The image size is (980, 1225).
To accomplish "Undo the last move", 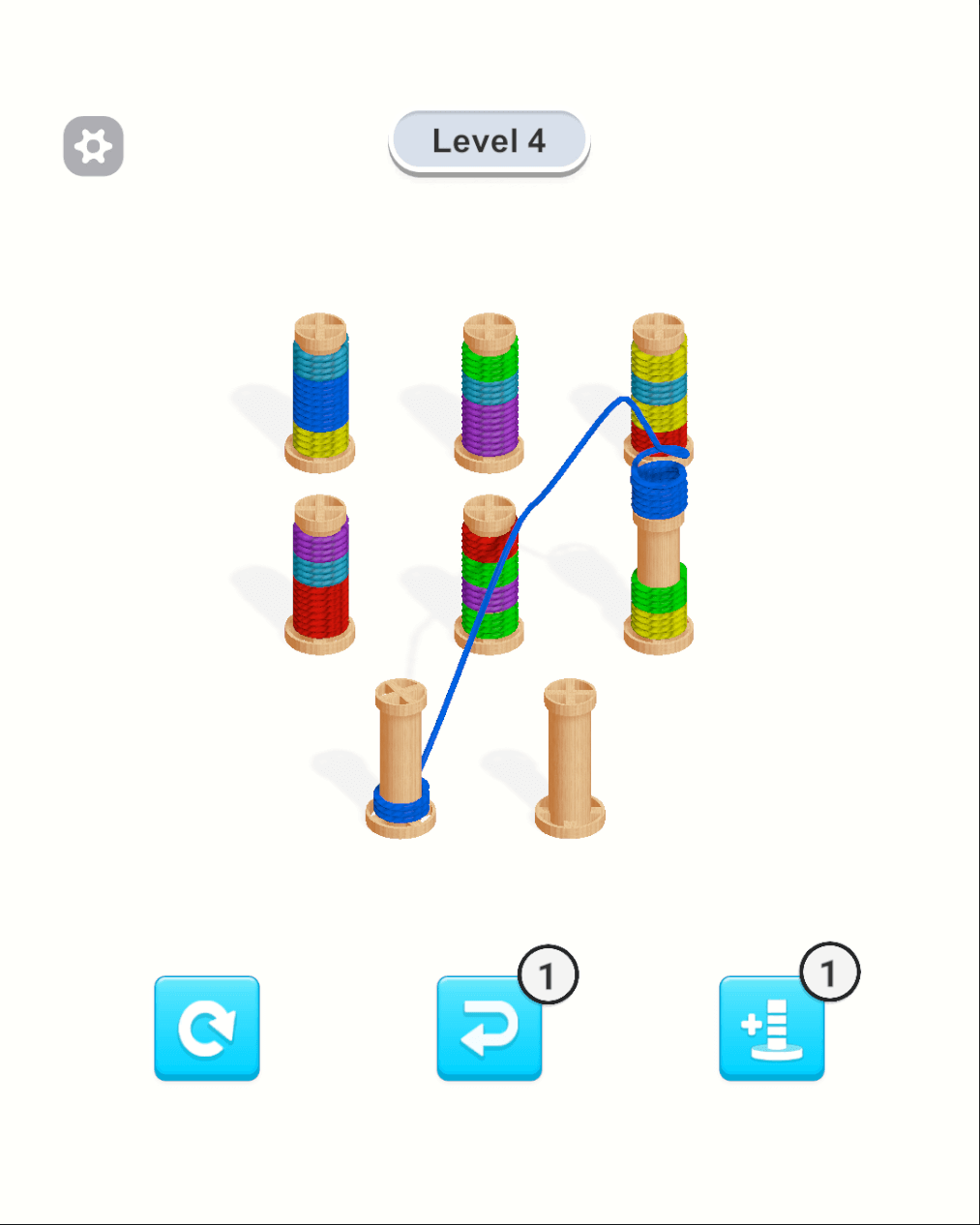I will [x=490, y=1028].
